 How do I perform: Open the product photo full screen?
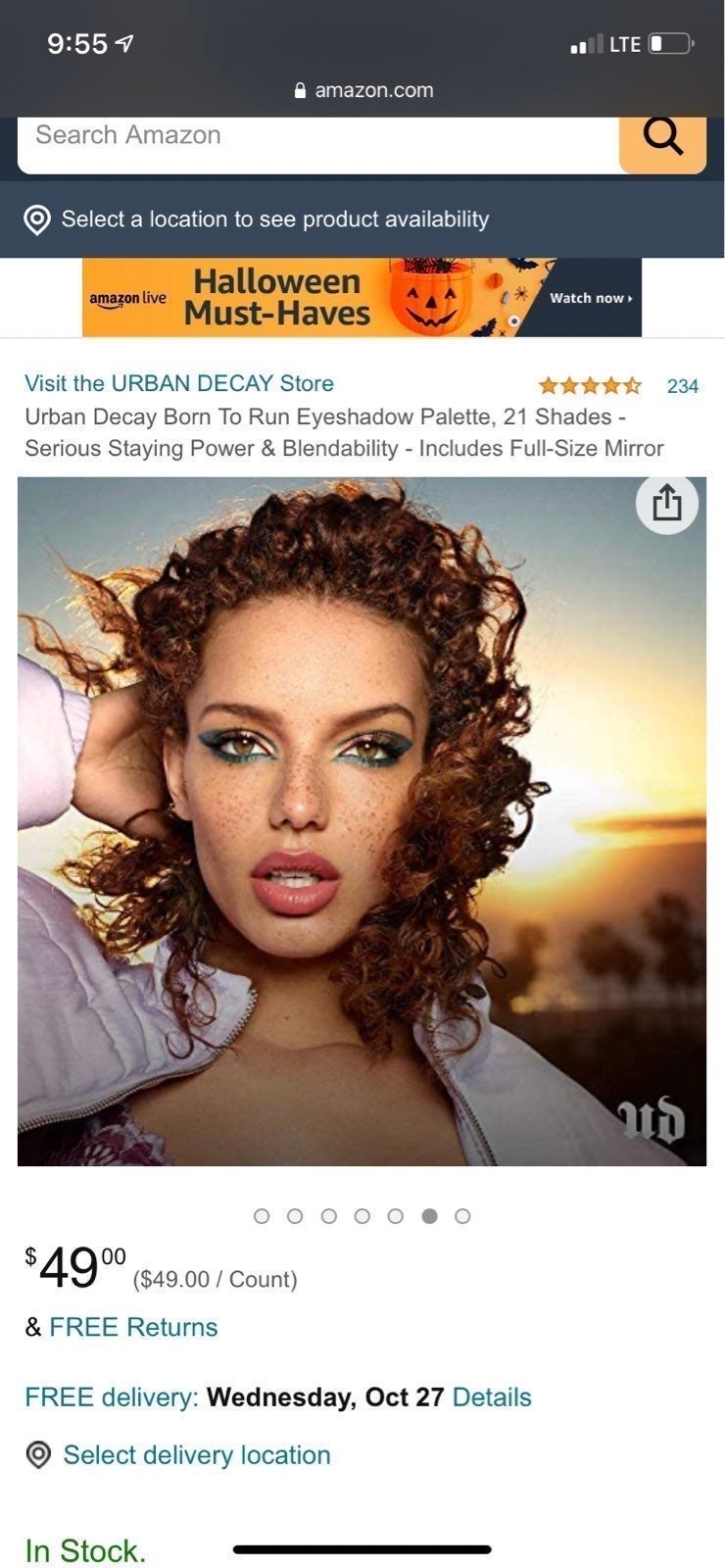click(362, 821)
